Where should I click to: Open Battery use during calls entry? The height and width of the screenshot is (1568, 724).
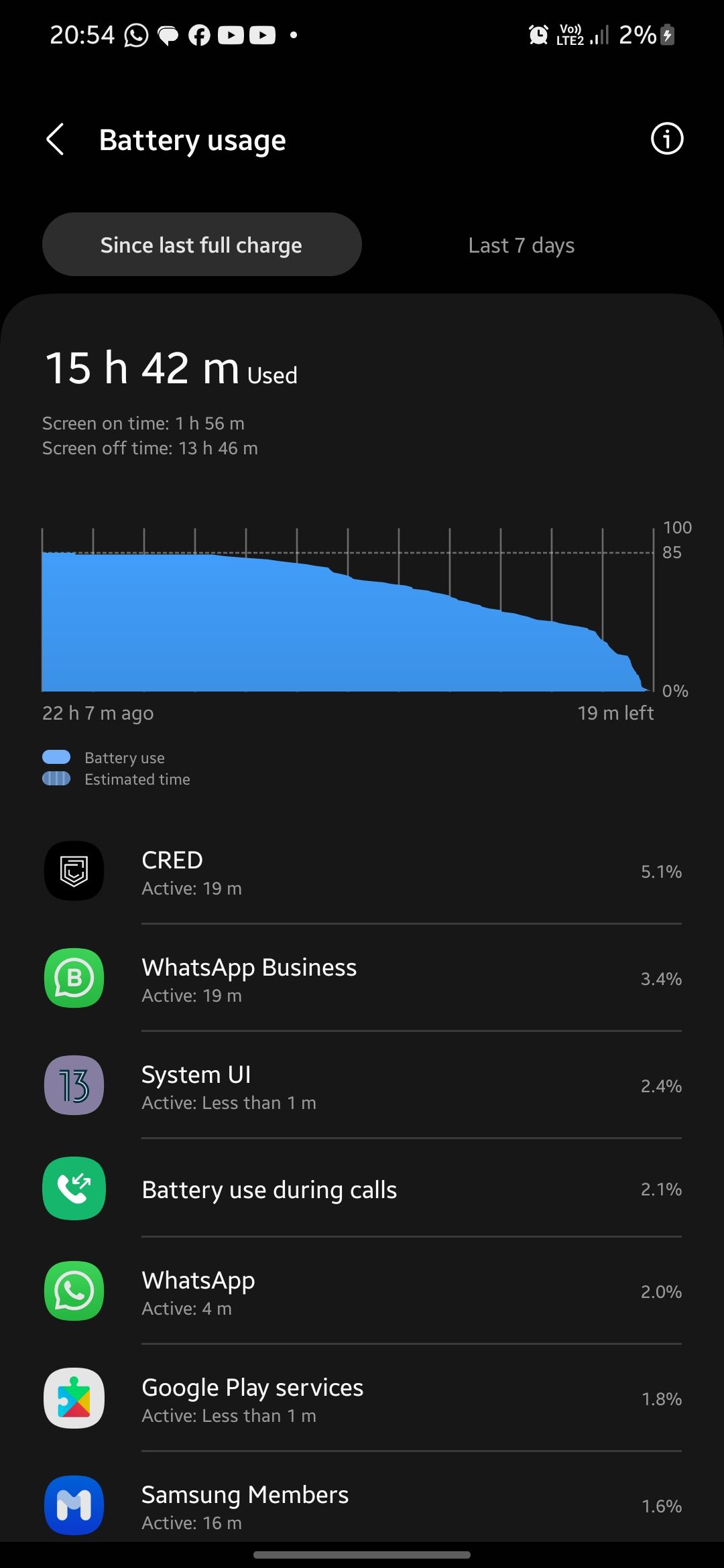coord(362,1189)
